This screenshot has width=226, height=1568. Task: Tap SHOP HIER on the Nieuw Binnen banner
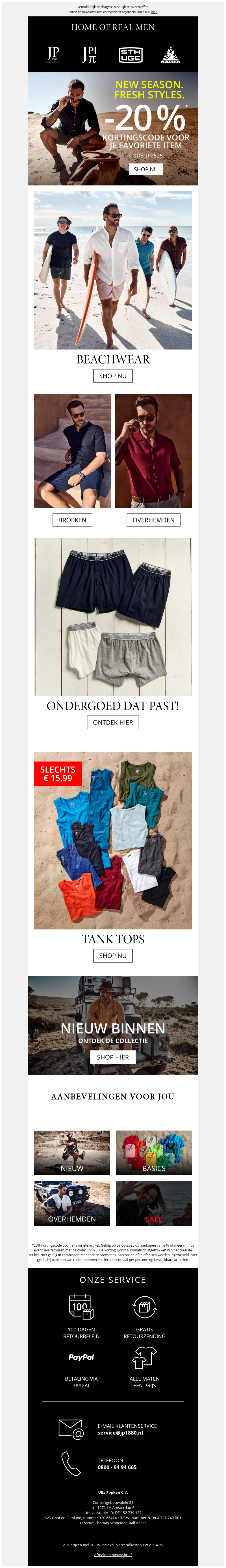(112, 1057)
